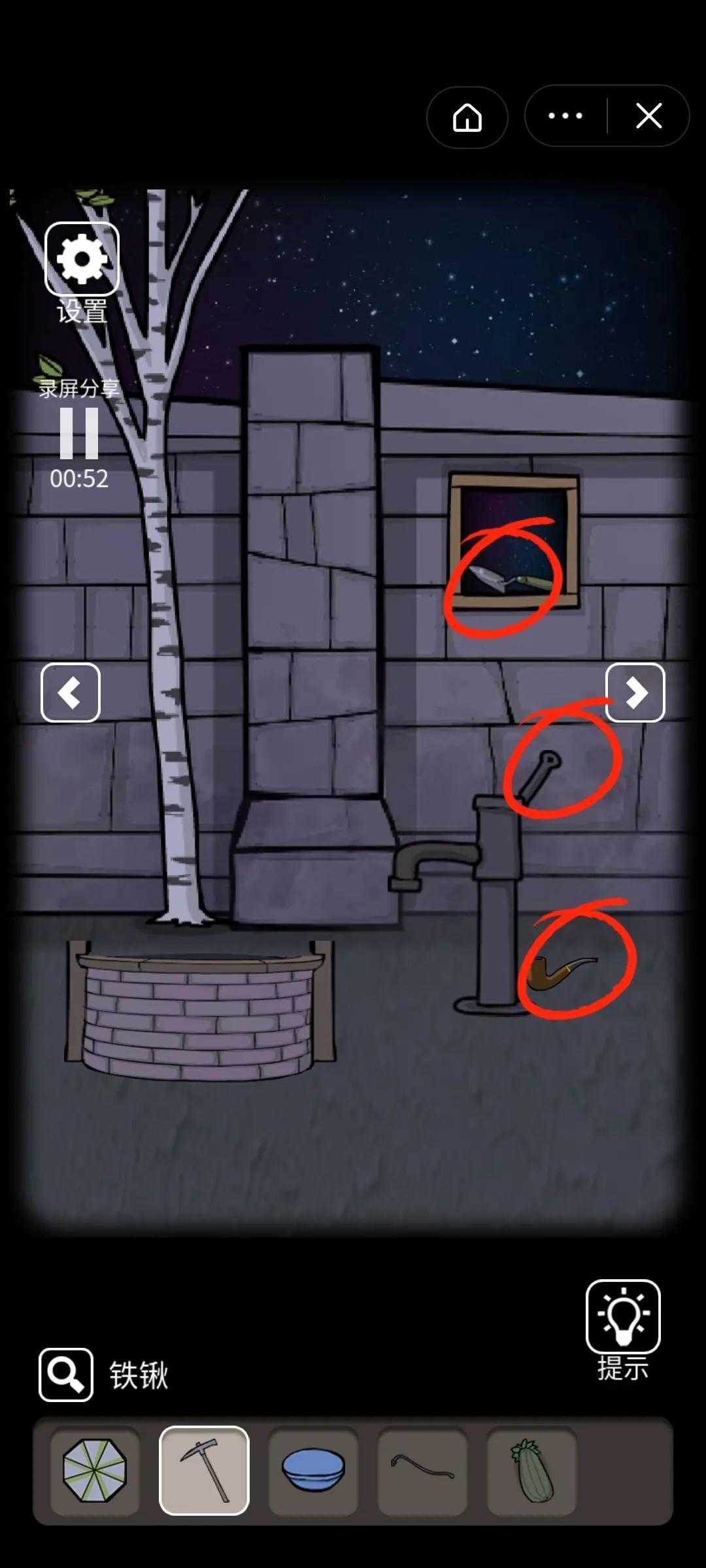Open the three-dot more menu

(x=565, y=116)
